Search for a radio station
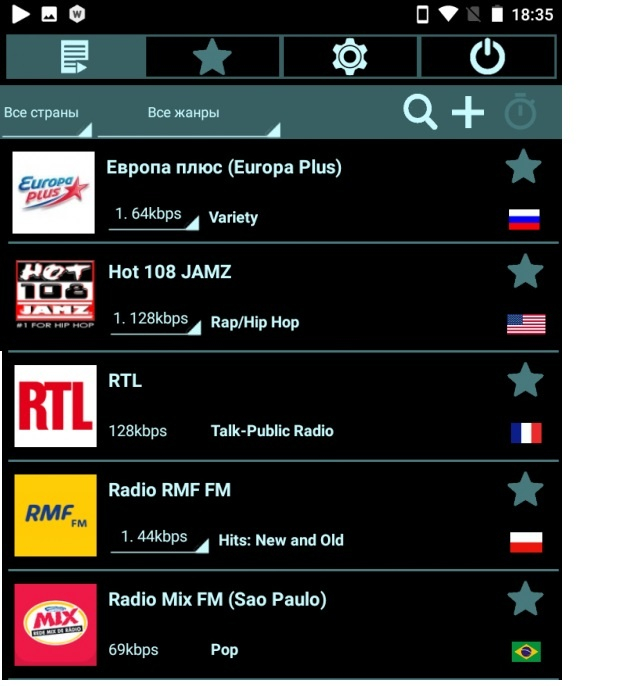 pyautogui.click(x=420, y=112)
